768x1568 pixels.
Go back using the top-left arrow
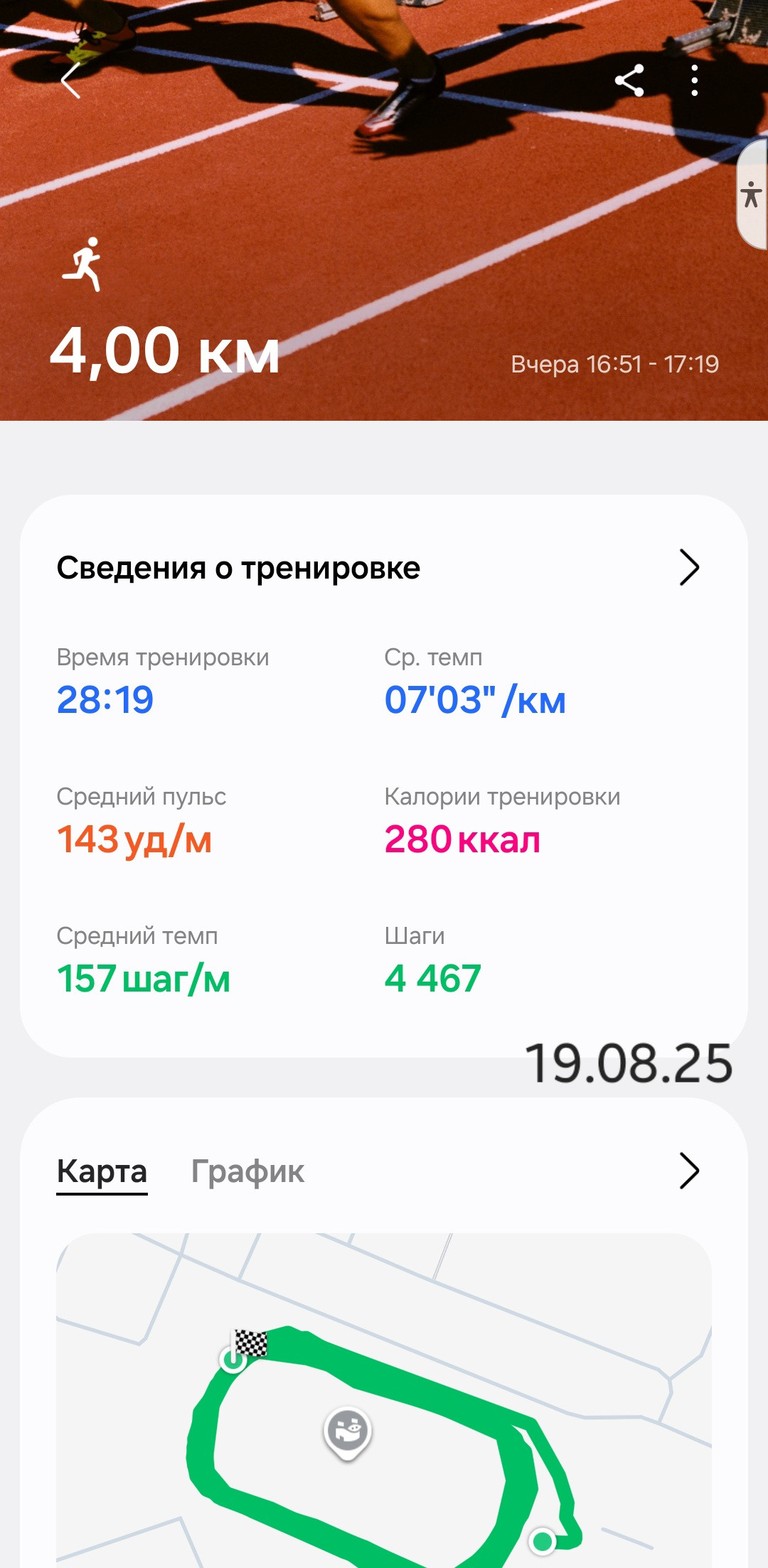click(70, 80)
